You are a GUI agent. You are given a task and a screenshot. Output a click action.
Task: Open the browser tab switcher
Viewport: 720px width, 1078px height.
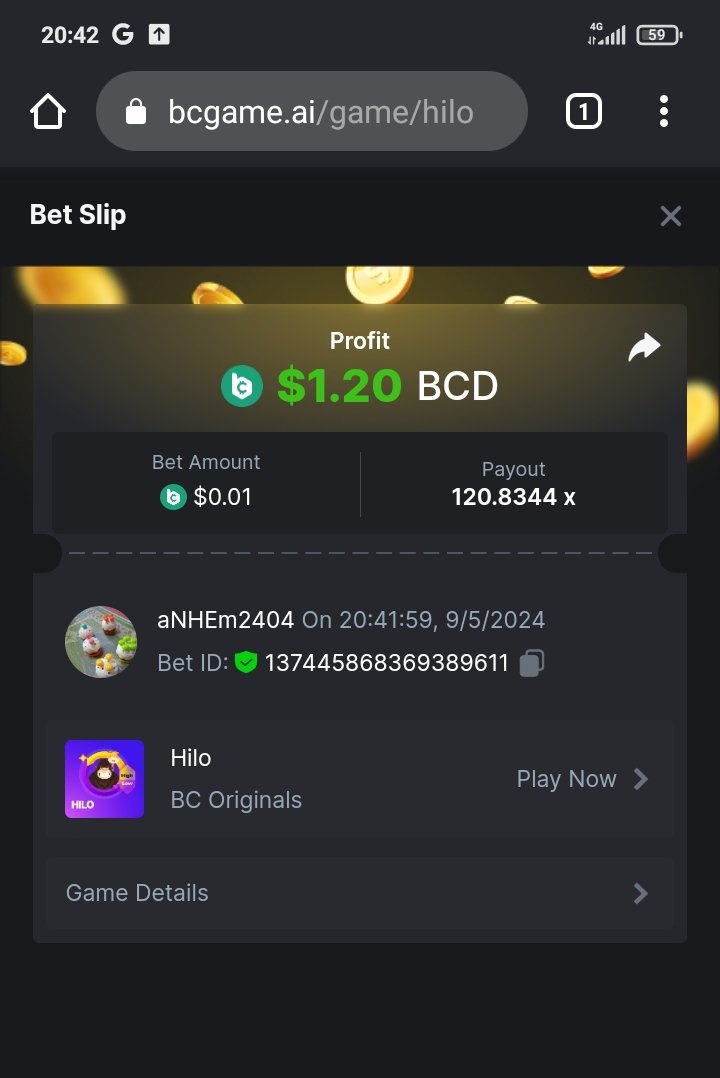click(584, 112)
